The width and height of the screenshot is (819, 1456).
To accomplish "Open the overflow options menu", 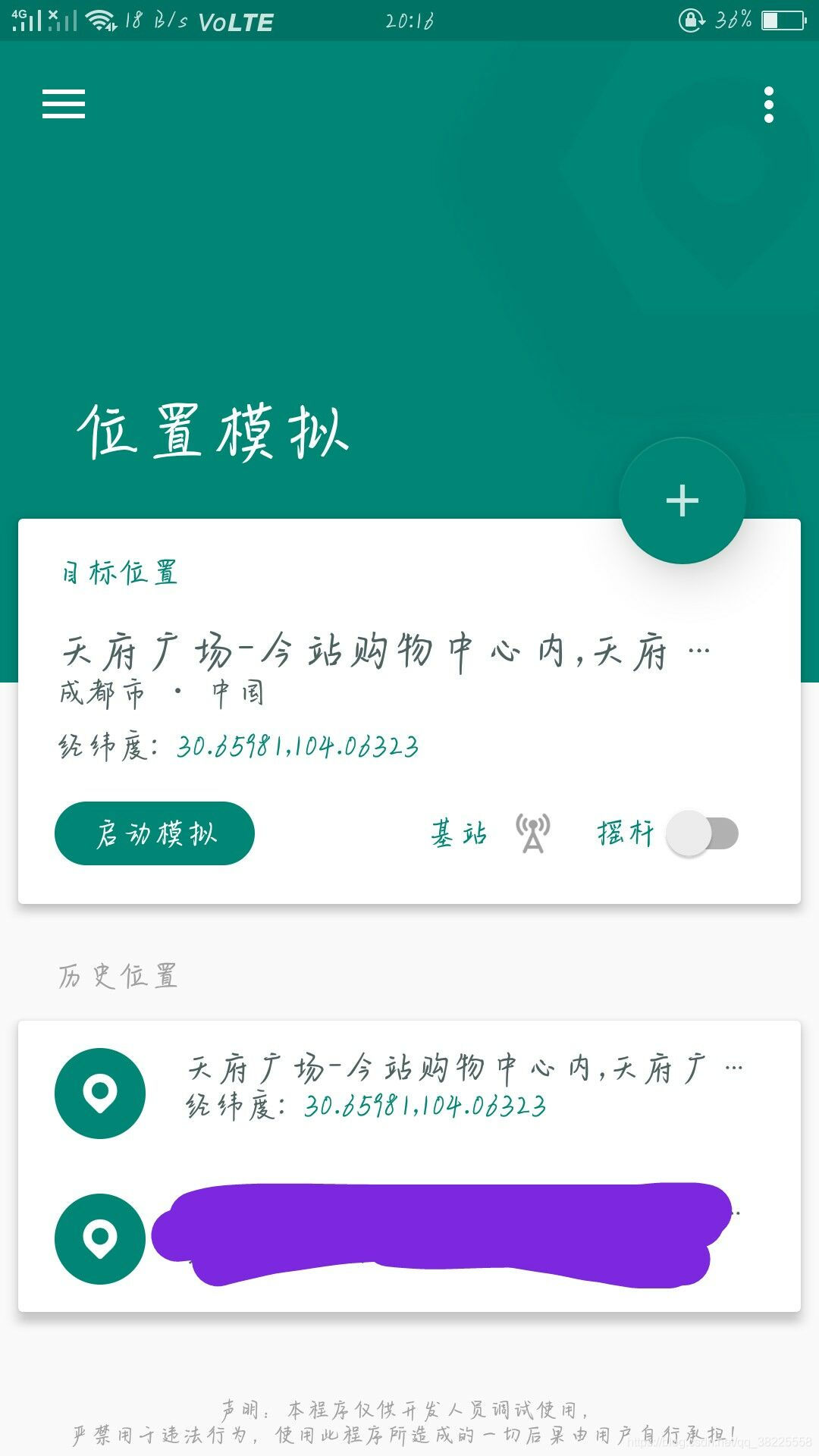I will (x=768, y=106).
